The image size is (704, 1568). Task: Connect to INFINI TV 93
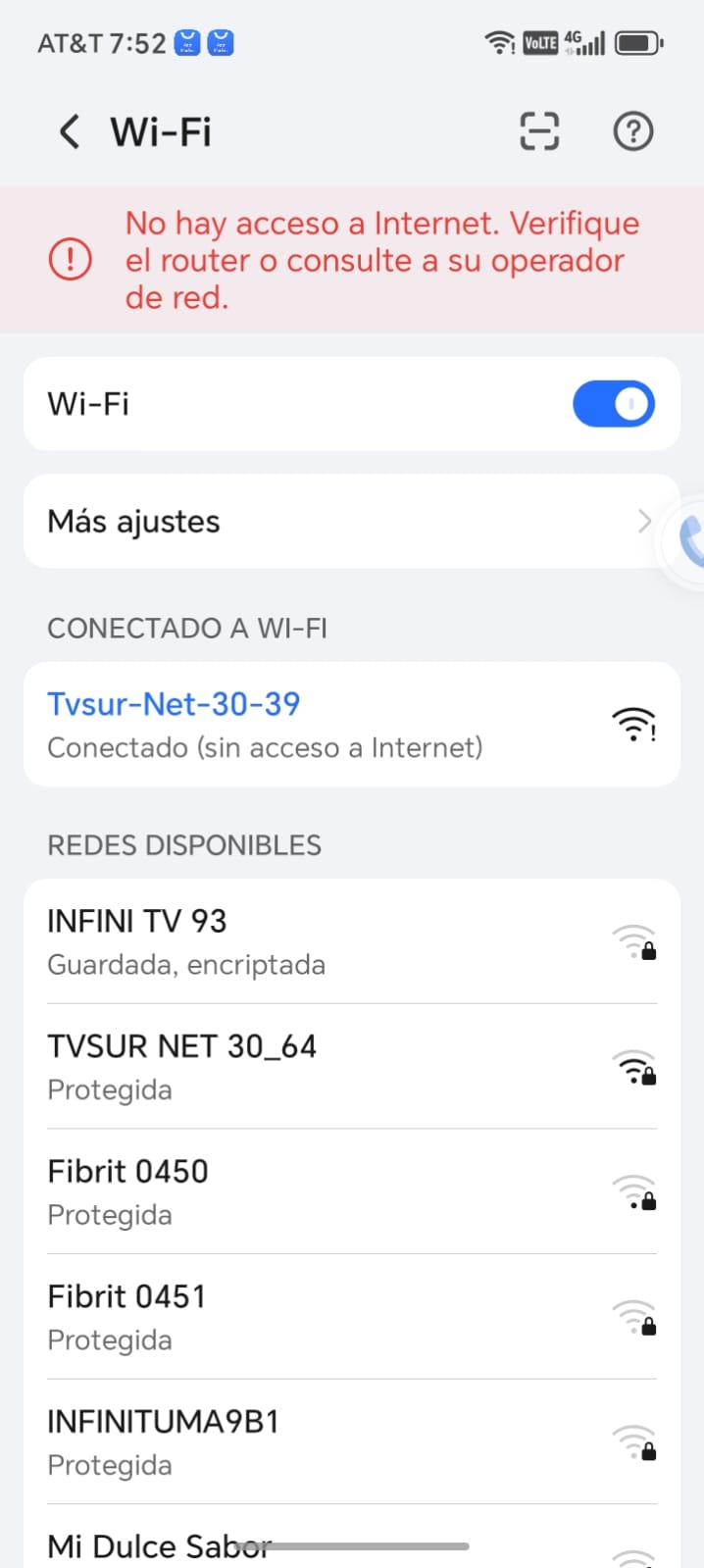click(x=351, y=941)
